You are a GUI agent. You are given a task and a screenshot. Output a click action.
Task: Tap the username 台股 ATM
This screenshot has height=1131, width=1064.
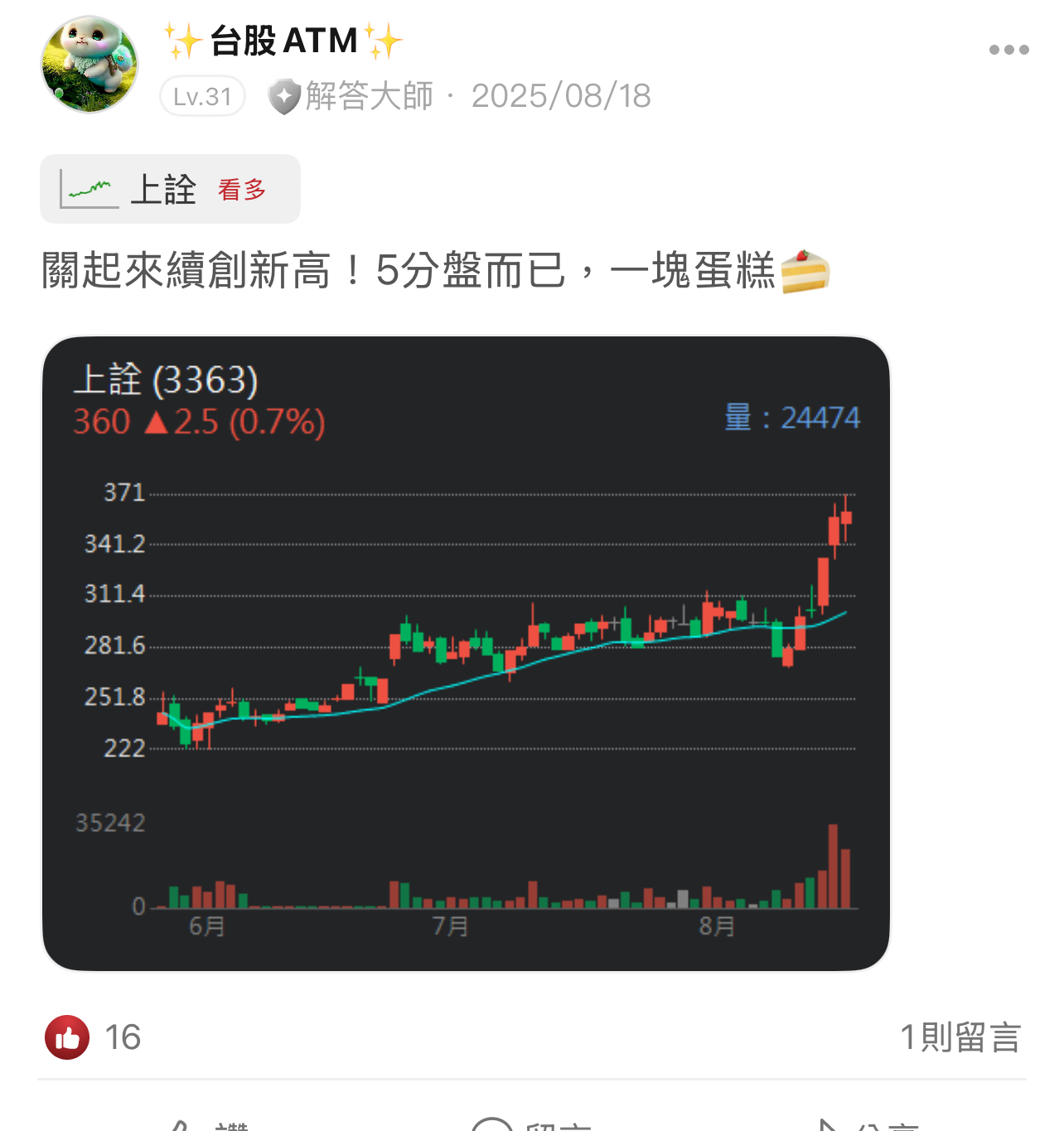283,41
